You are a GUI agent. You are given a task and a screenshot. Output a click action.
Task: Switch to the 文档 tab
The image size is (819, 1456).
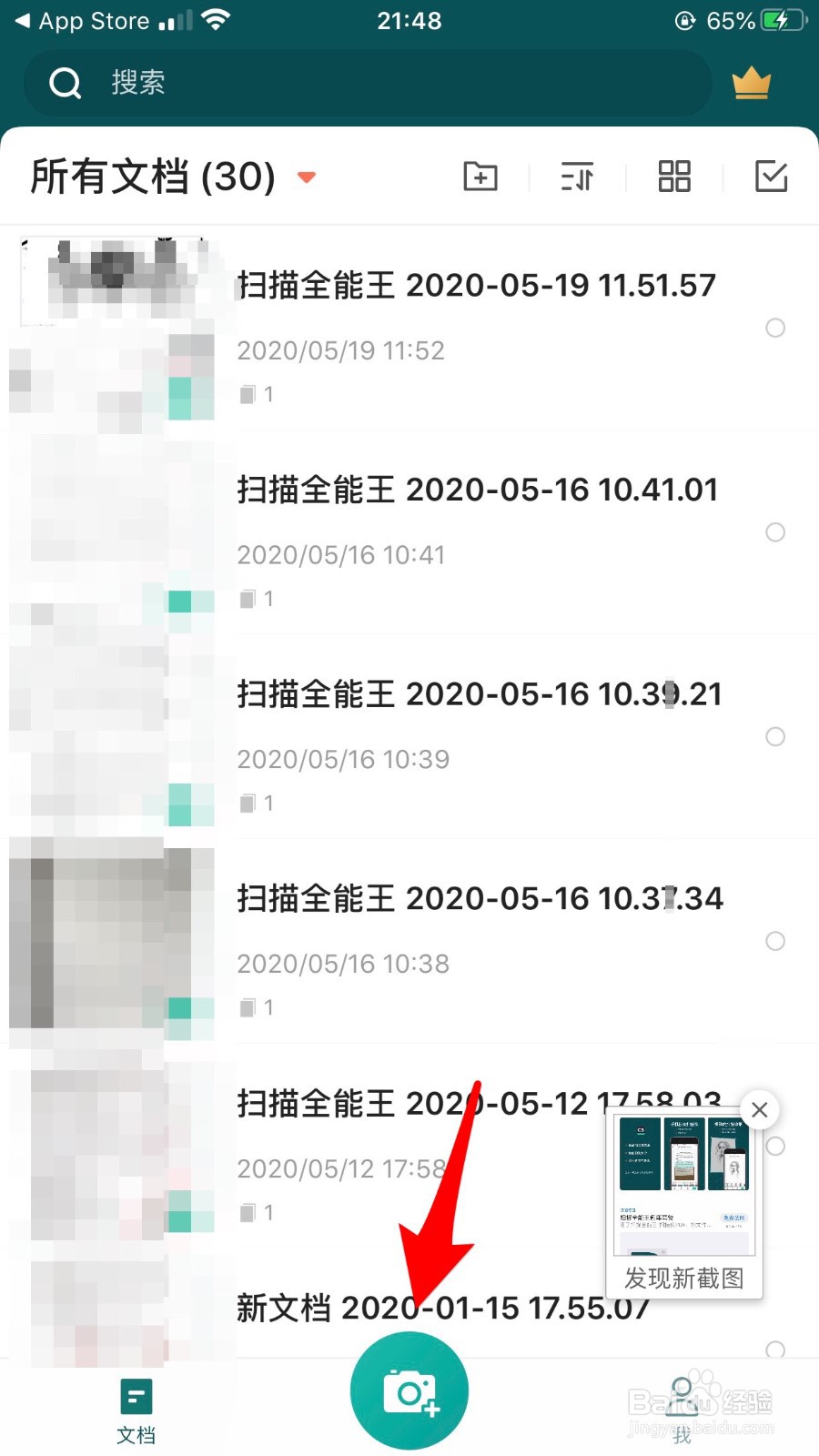[136, 1406]
